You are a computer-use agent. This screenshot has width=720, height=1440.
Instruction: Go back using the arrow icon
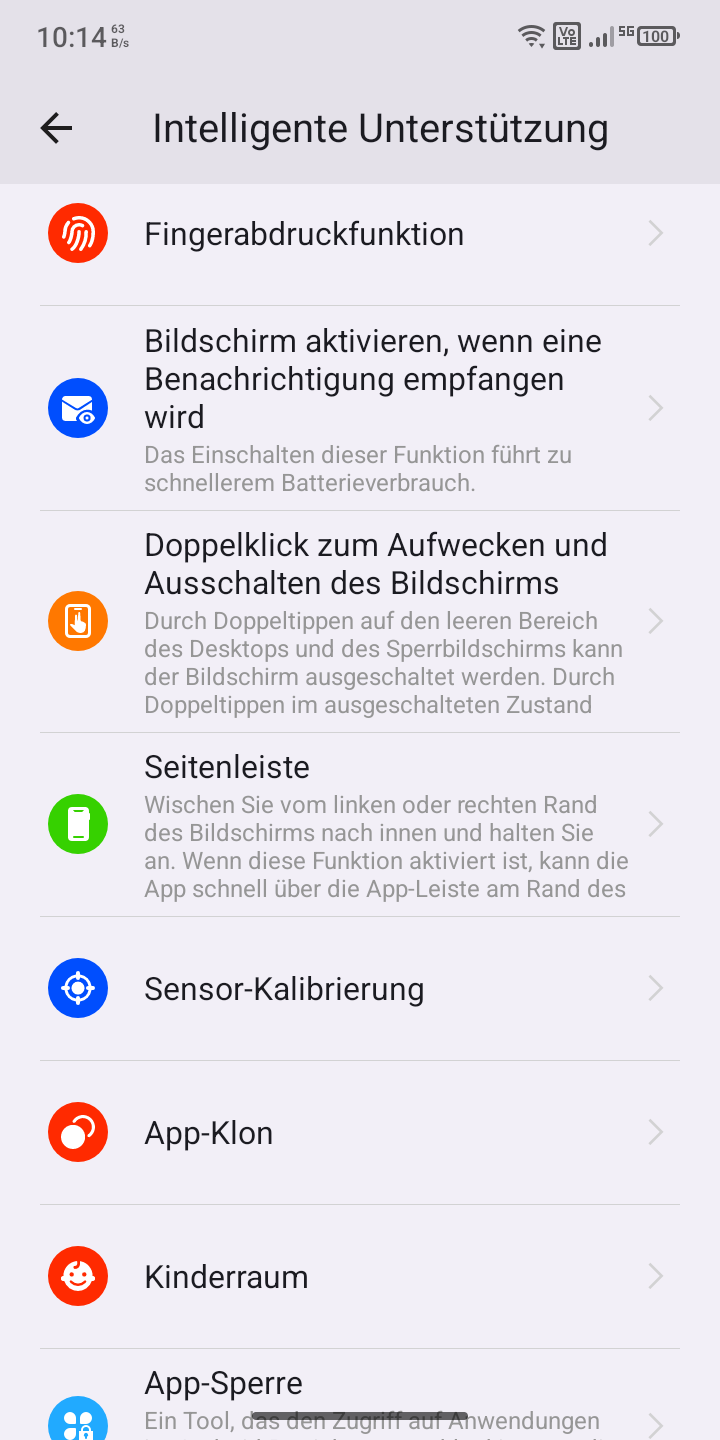point(57,128)
